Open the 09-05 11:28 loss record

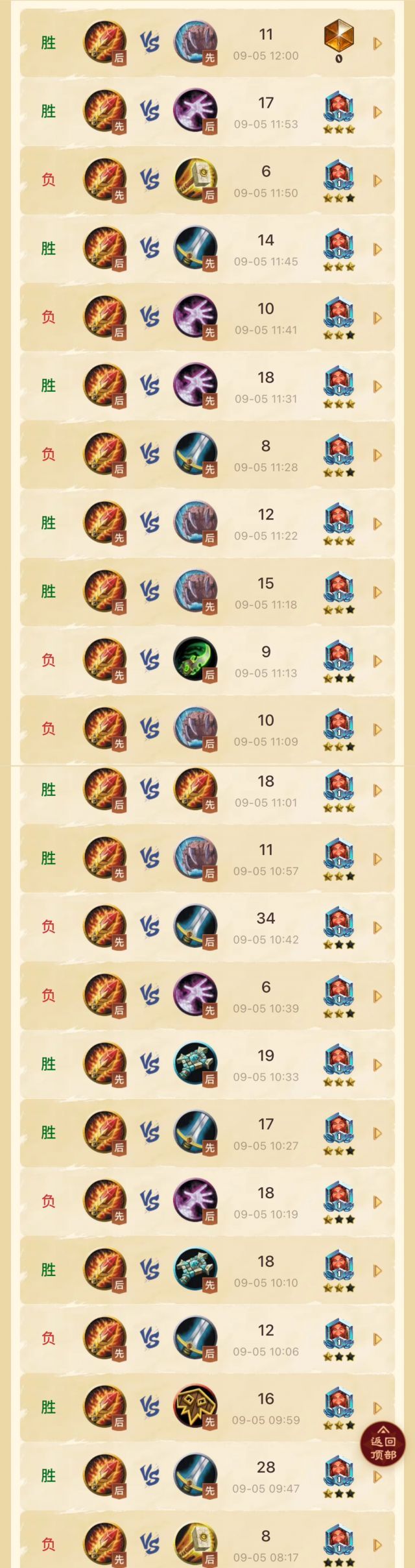coord(207,455)
